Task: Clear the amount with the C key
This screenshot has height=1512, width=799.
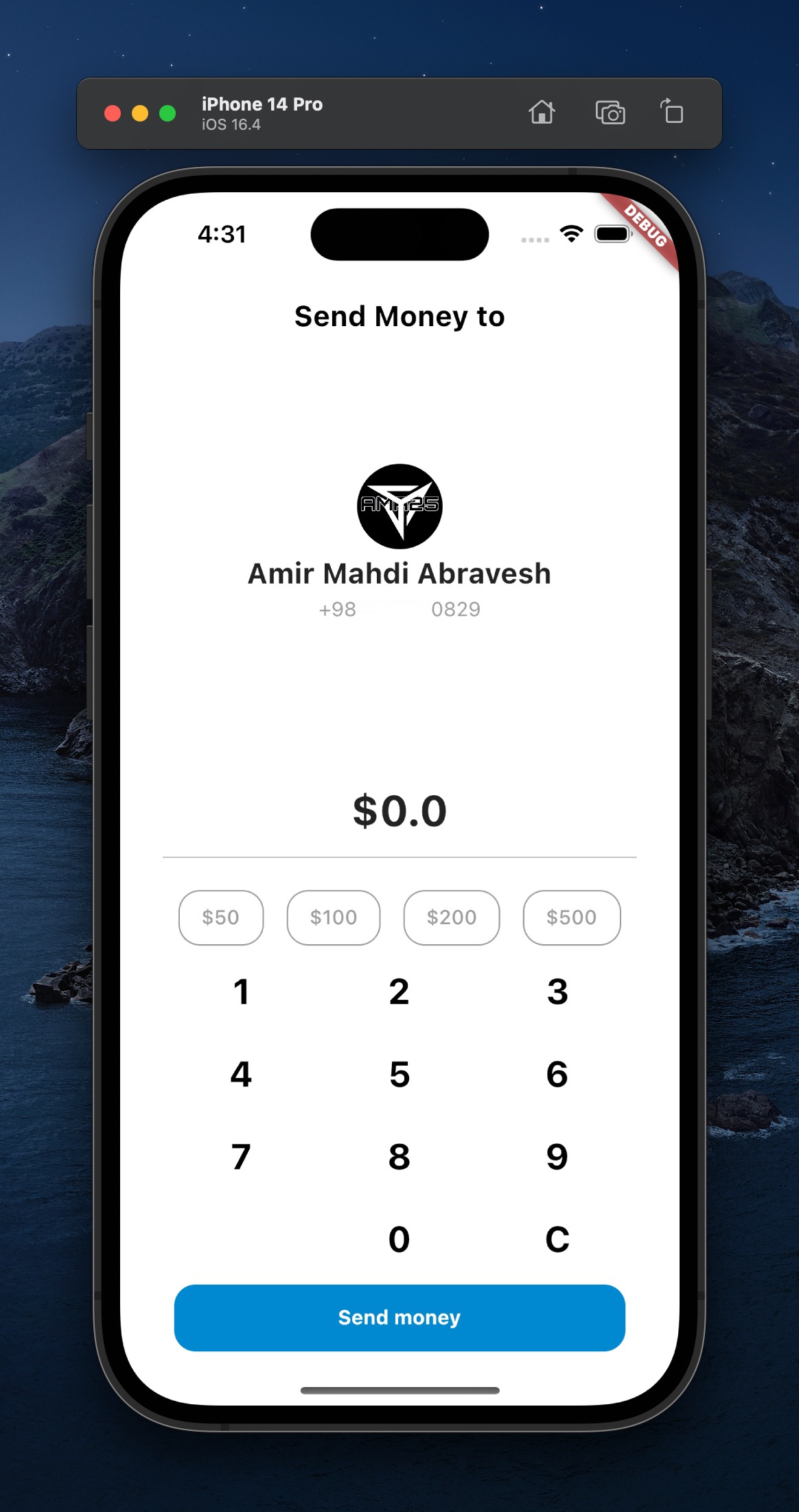Action: coord(557,1239)
